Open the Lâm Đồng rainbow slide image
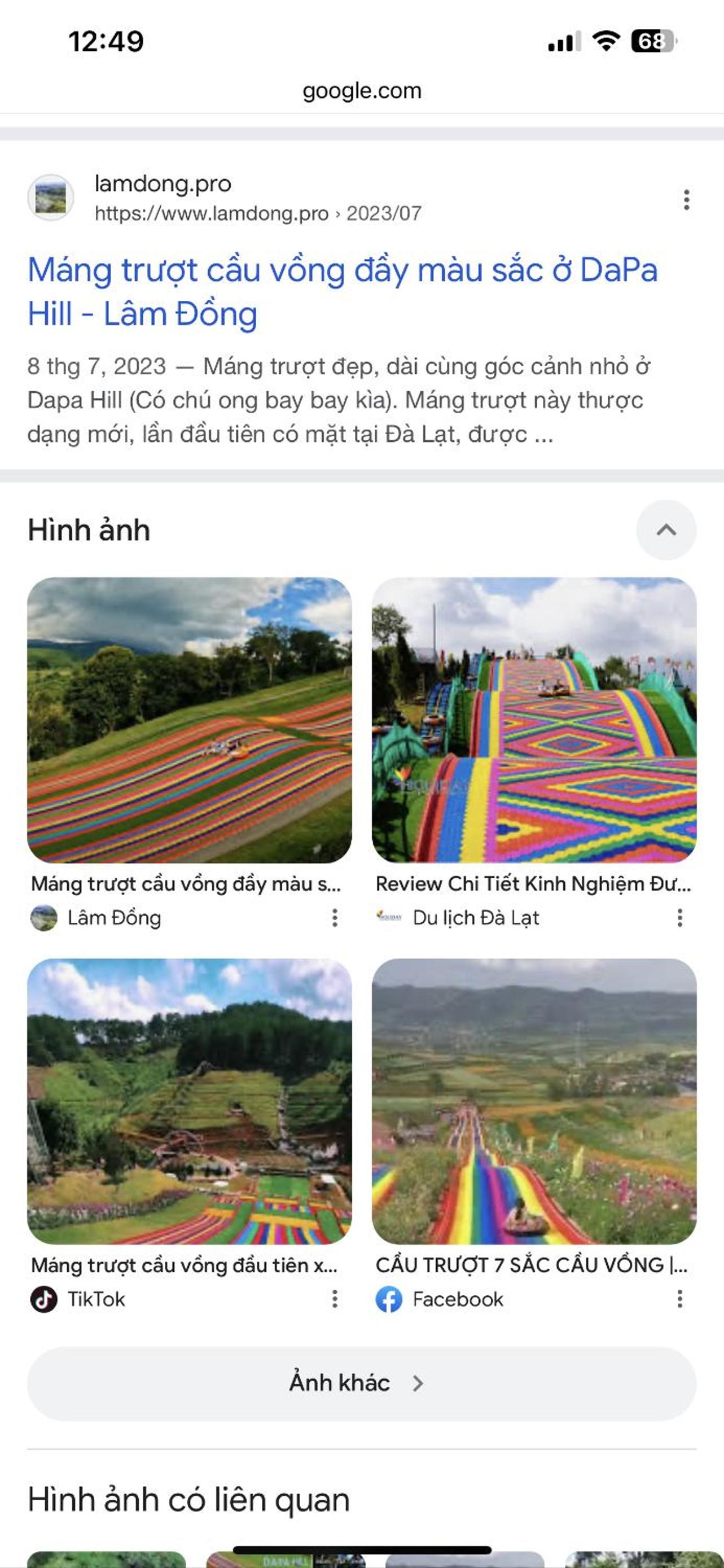 pos(189,720)
